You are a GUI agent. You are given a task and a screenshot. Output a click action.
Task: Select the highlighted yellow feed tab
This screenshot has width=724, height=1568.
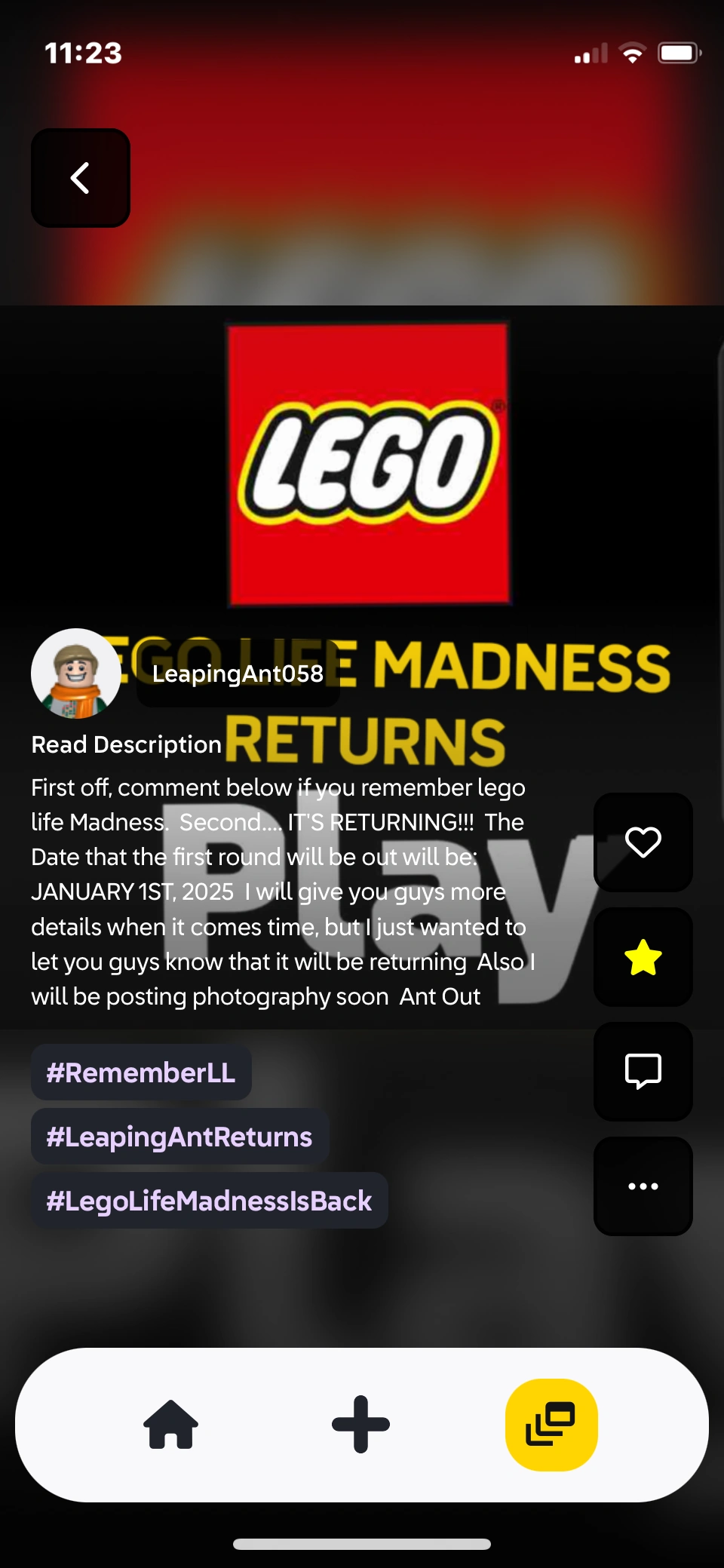point(551,1425)
